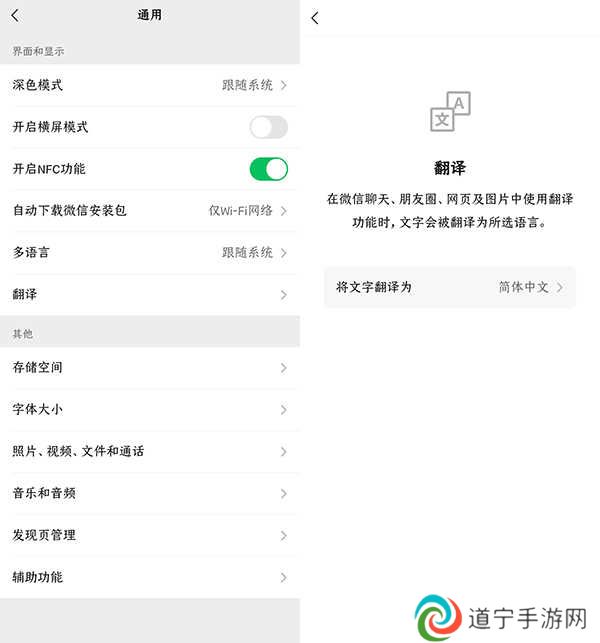Screen dimensions: 600x643
Task: Open 字体大小 setting
Action: pyautogui.click(x=150, y=410)
